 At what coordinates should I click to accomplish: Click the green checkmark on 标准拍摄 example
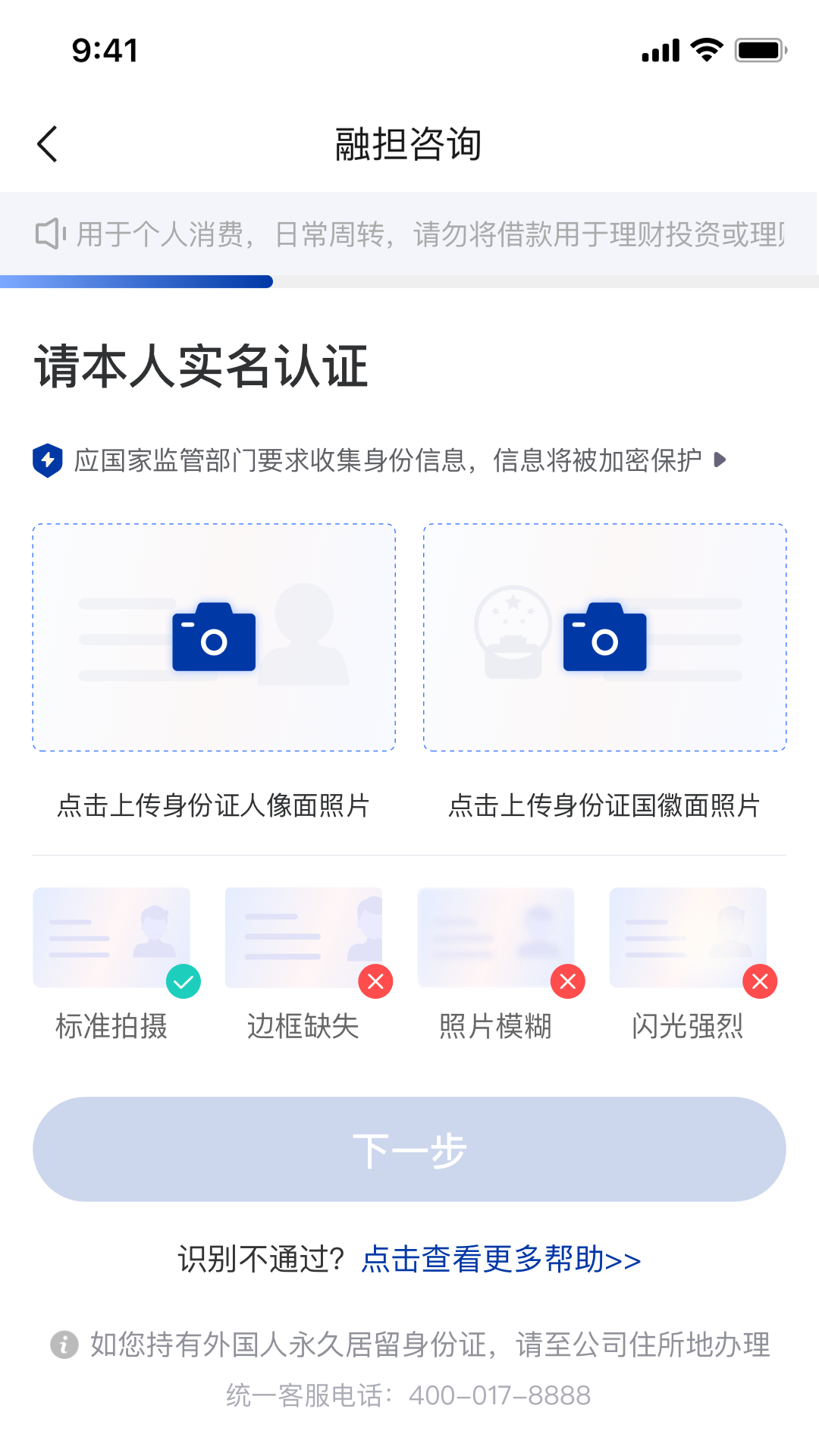click(x=182, y=981)
